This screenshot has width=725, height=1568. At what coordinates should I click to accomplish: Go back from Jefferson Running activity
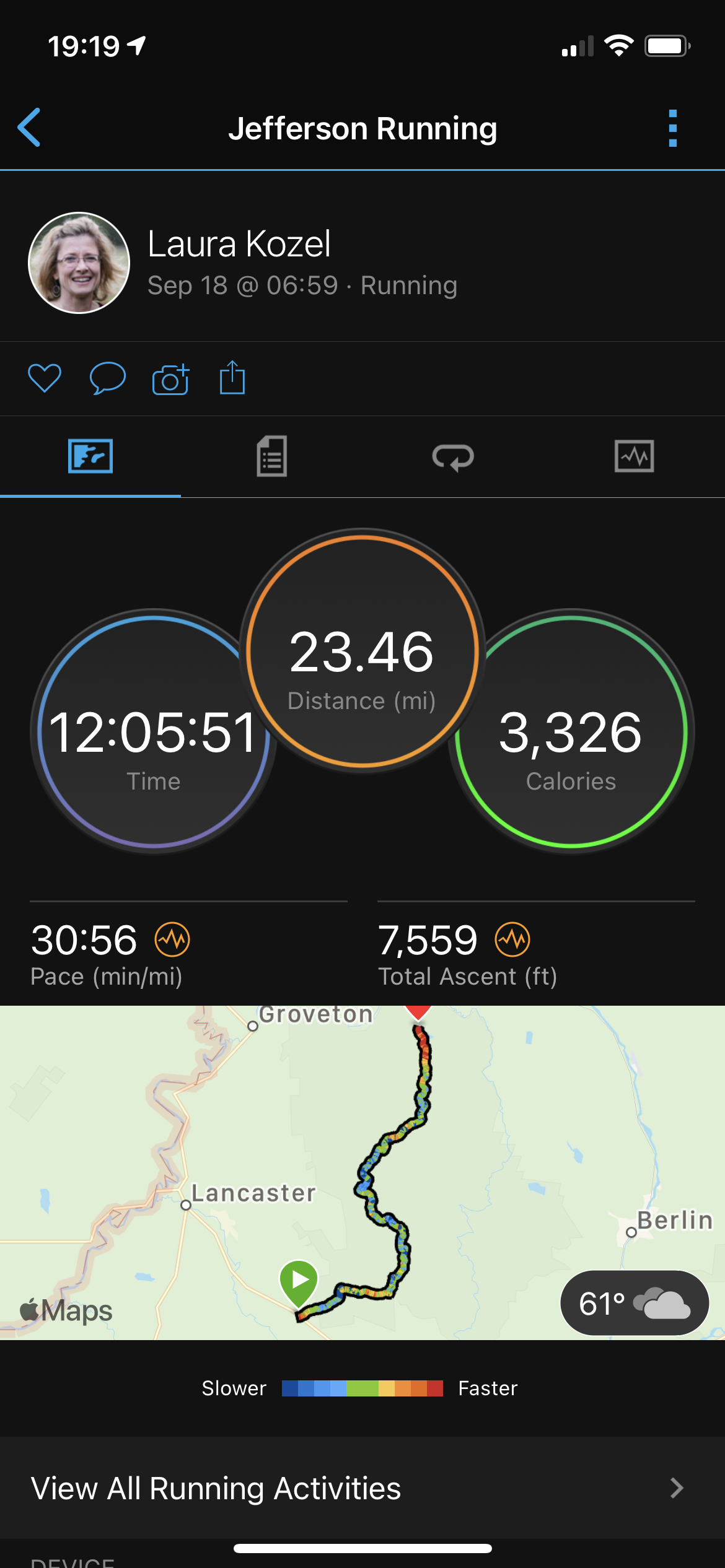29,128
